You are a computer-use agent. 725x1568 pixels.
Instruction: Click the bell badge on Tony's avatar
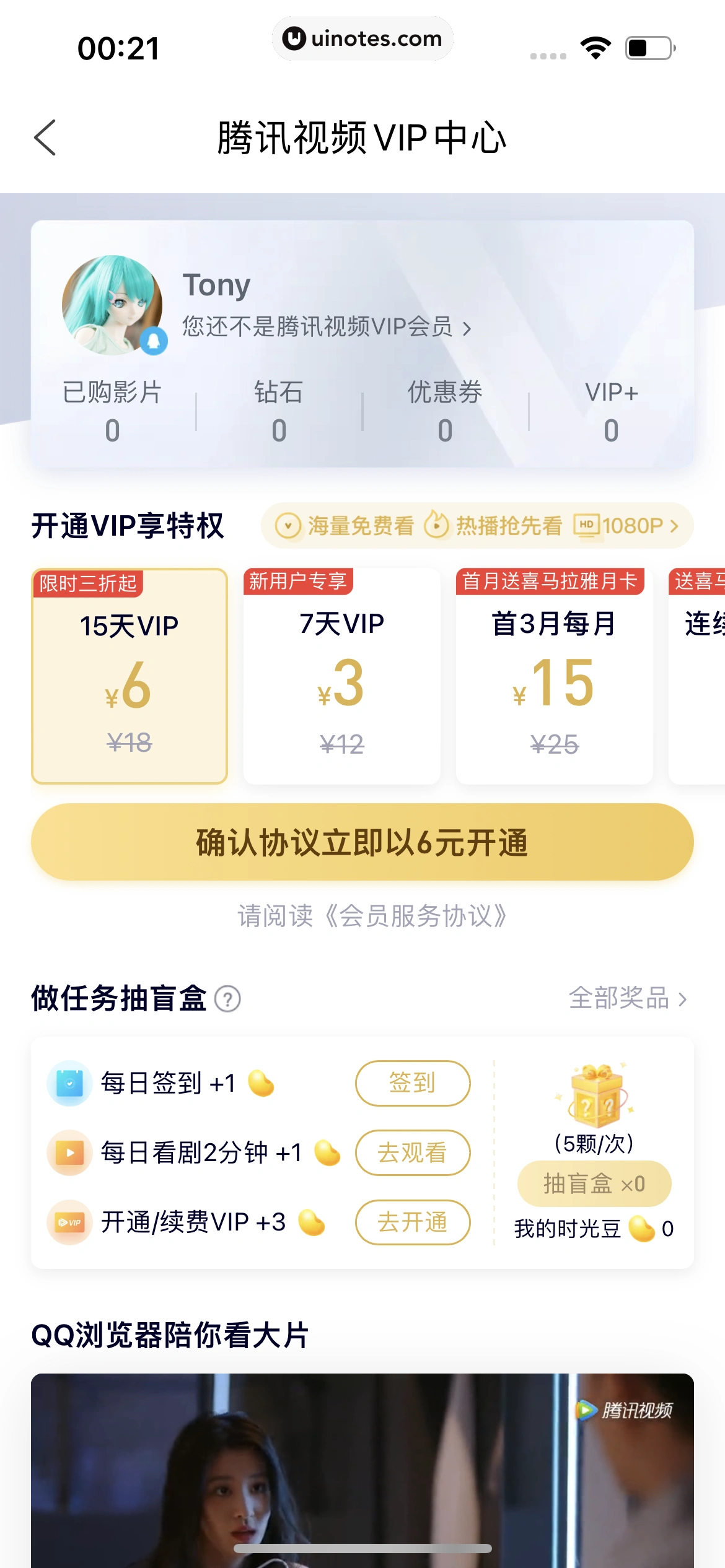153,341
